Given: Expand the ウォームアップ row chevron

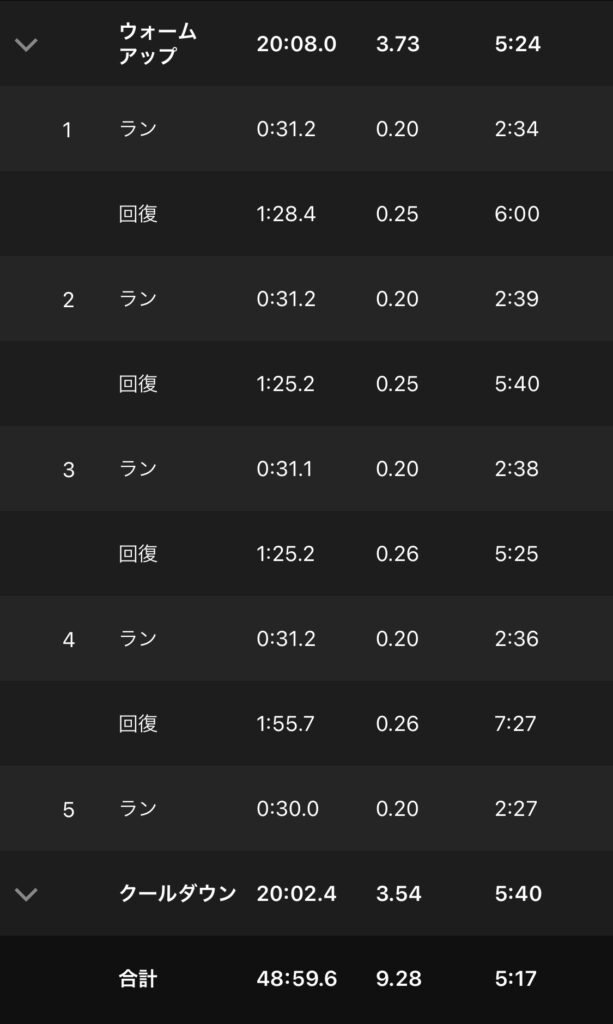Looking at the screenshot, I should pyautogui.click(x=27, y=44).
